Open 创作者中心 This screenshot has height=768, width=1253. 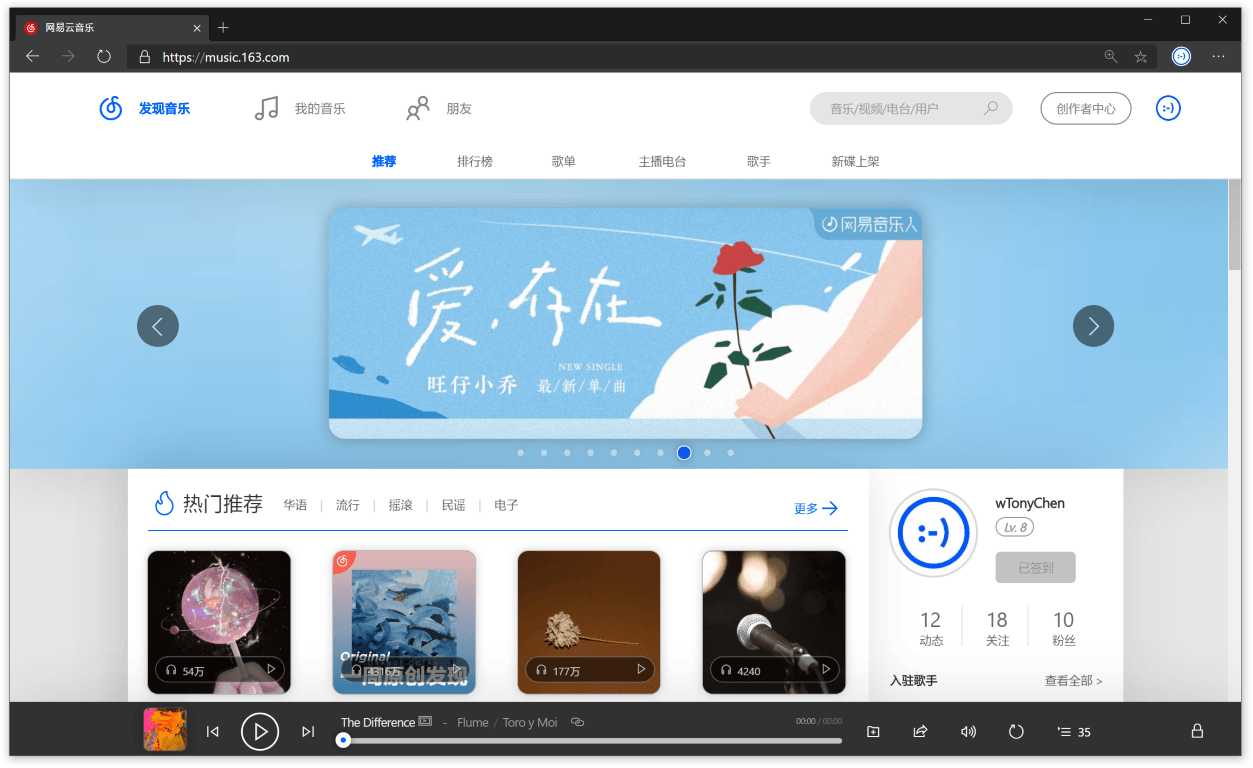pyautogui.click(x=1085, y=109)
